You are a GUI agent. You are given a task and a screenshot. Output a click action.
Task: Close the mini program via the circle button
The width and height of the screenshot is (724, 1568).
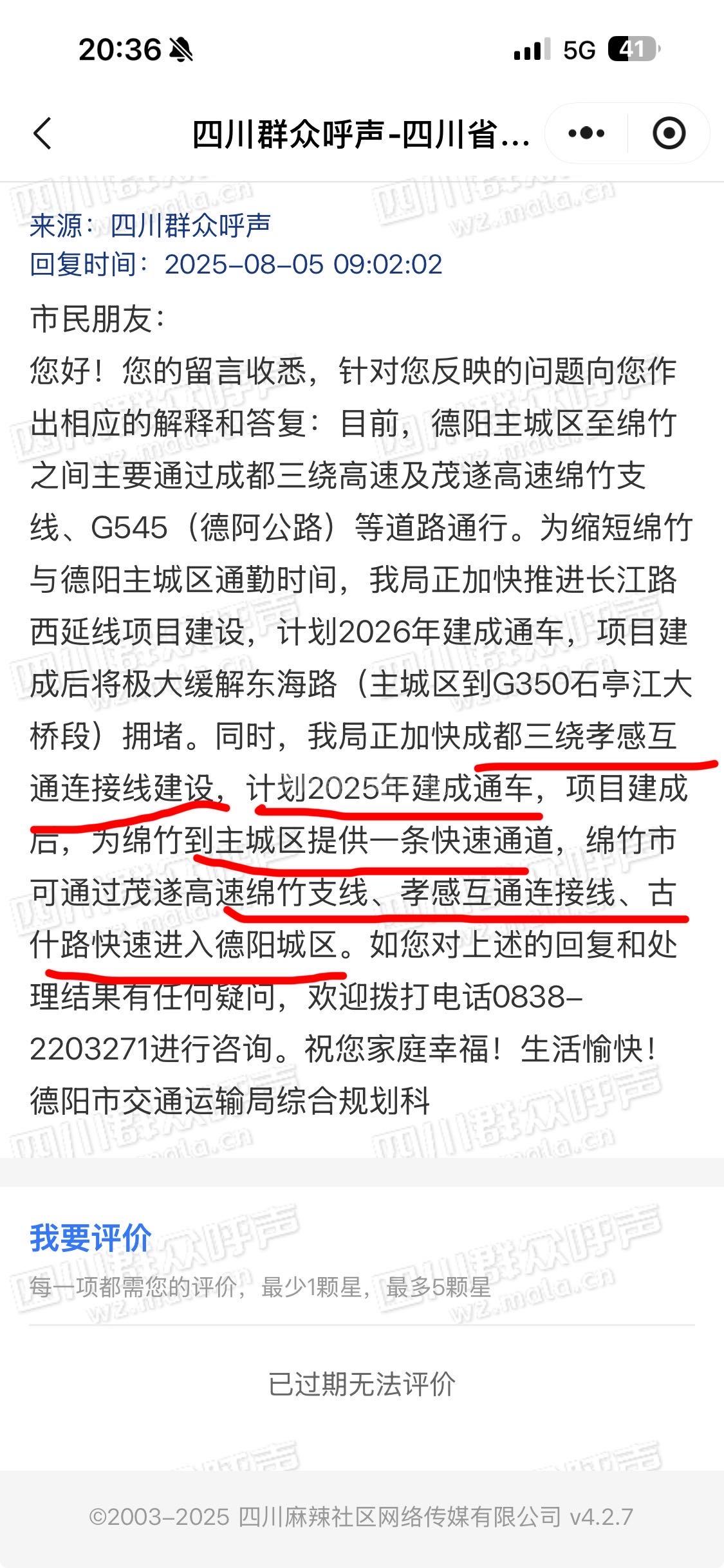669,134
